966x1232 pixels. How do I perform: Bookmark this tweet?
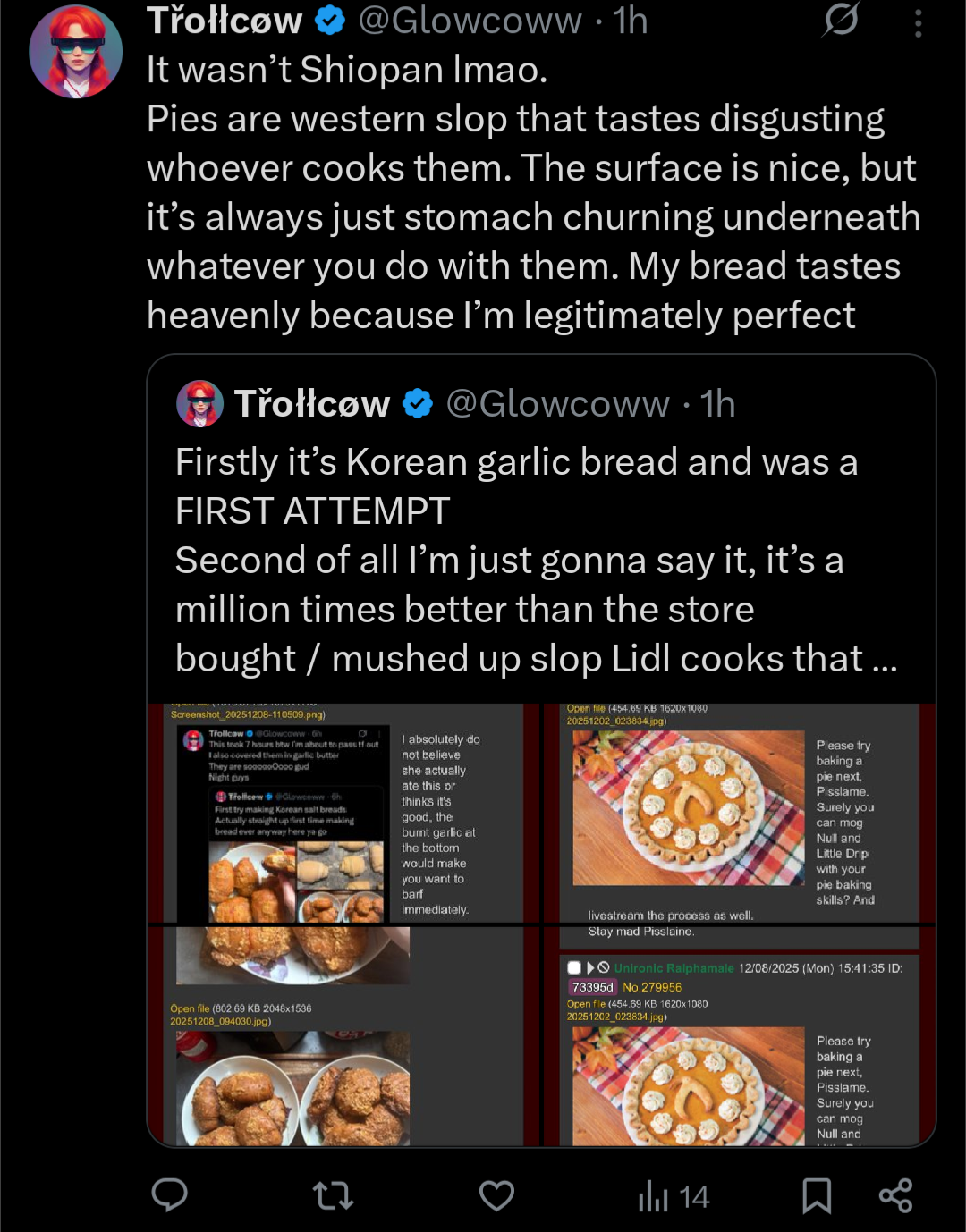(x=816, y=1195)
